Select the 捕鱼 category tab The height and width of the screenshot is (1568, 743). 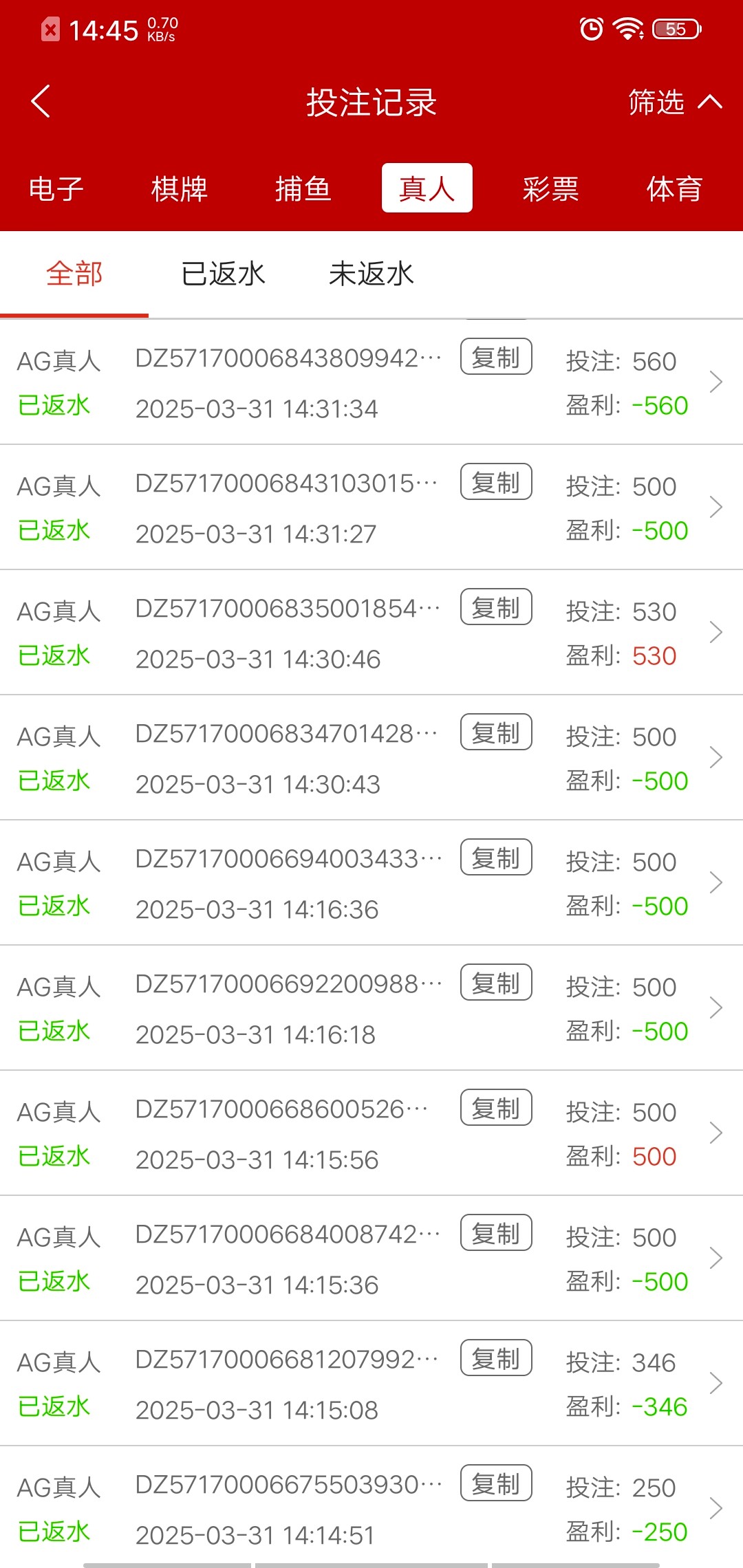(x=303, y=188)
